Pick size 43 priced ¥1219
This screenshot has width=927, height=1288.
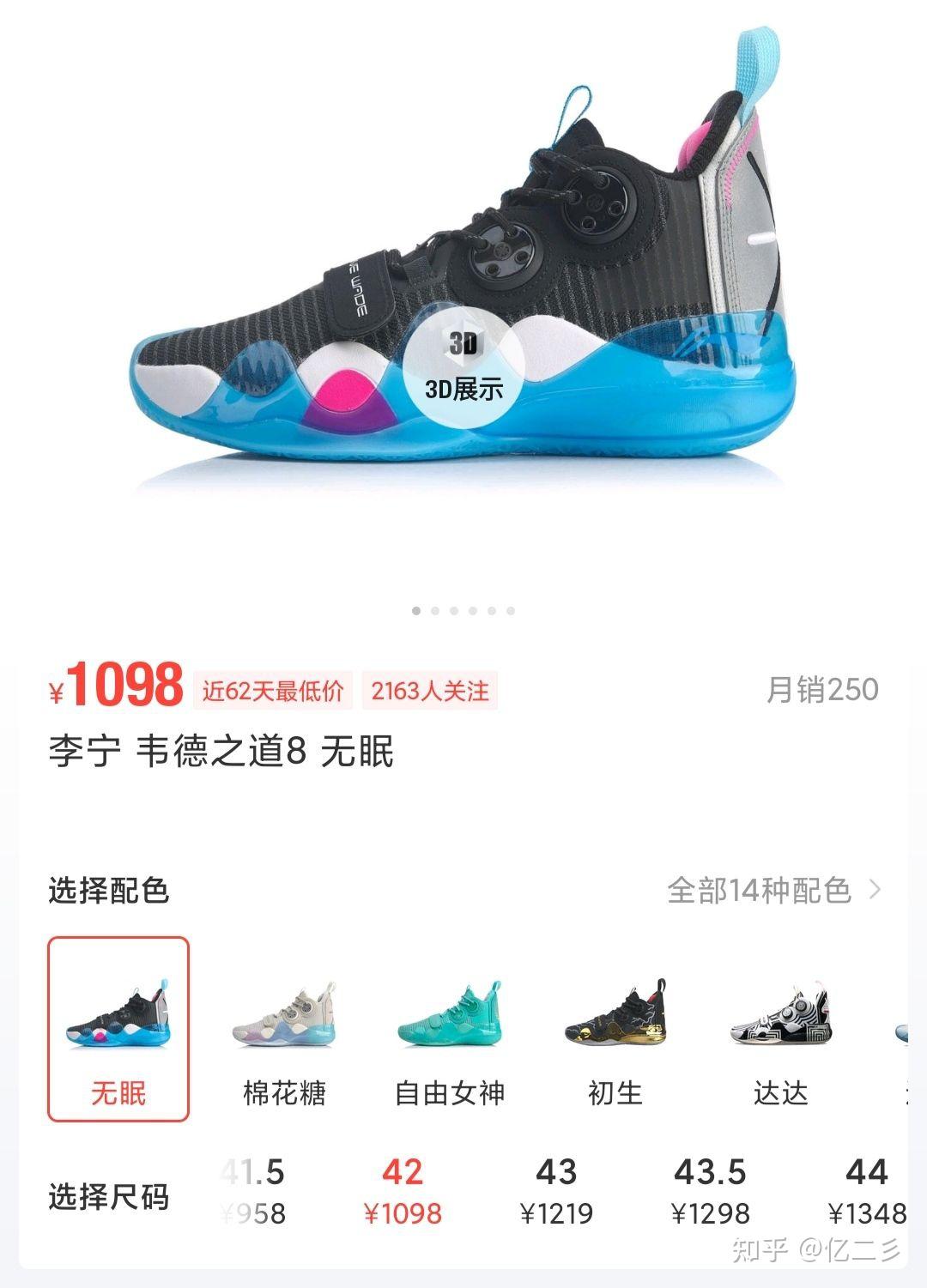[x=556, y=1191]
